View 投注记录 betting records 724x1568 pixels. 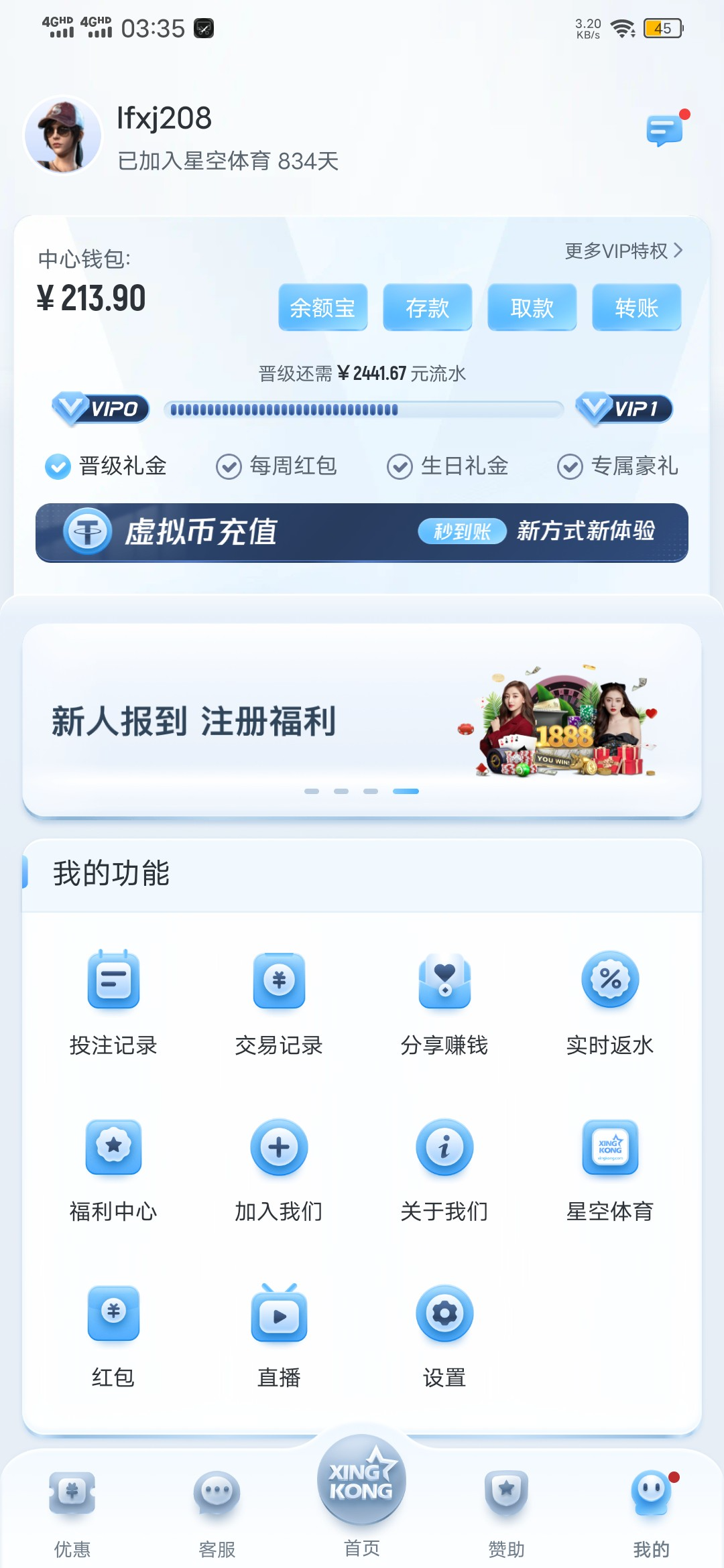click(x=113, y=1000)
